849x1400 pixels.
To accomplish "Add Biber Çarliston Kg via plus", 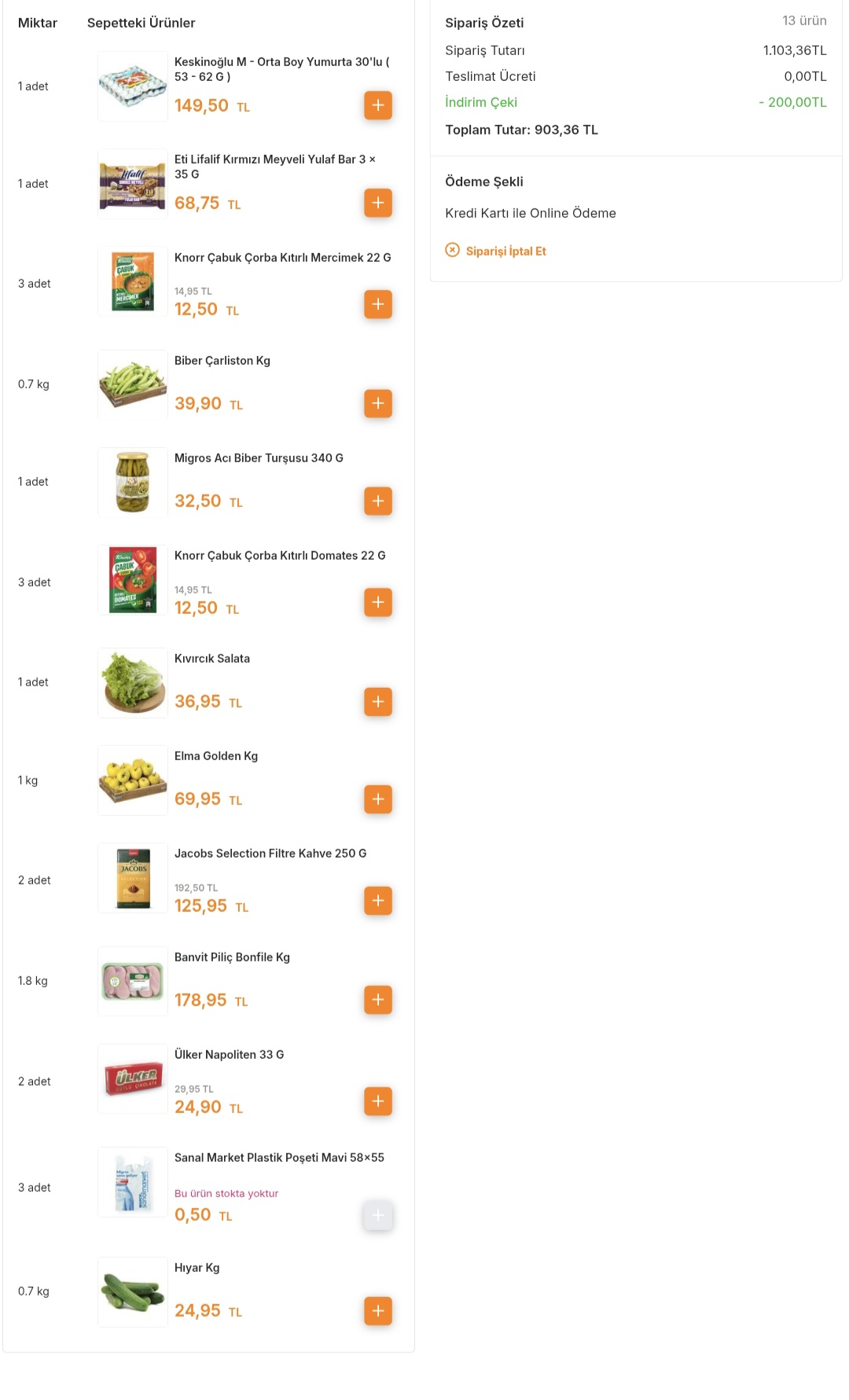I will pyautogui.click(x=378, y=403).
